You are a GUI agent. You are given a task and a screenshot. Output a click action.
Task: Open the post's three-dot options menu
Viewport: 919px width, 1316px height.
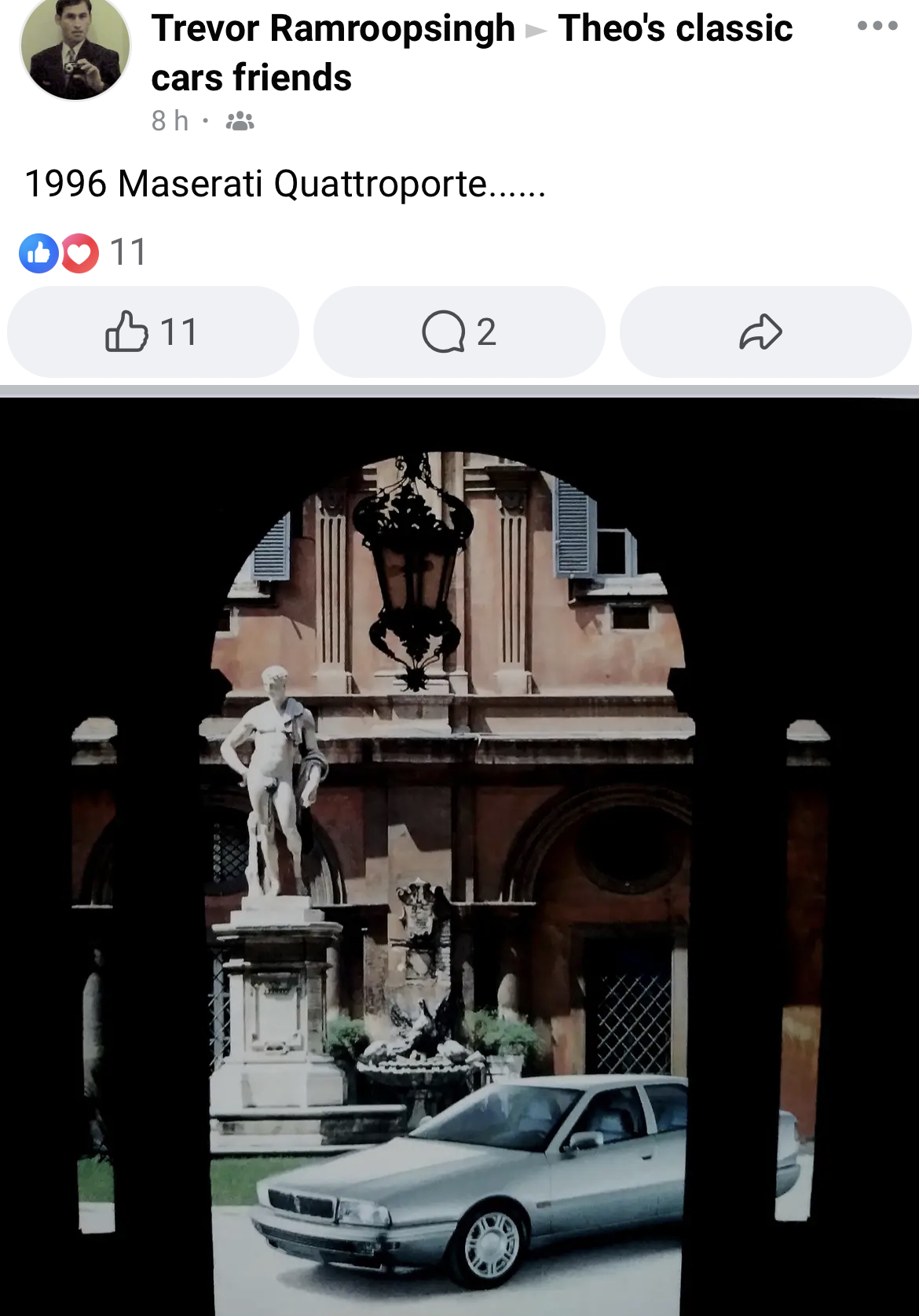[877, 26]
